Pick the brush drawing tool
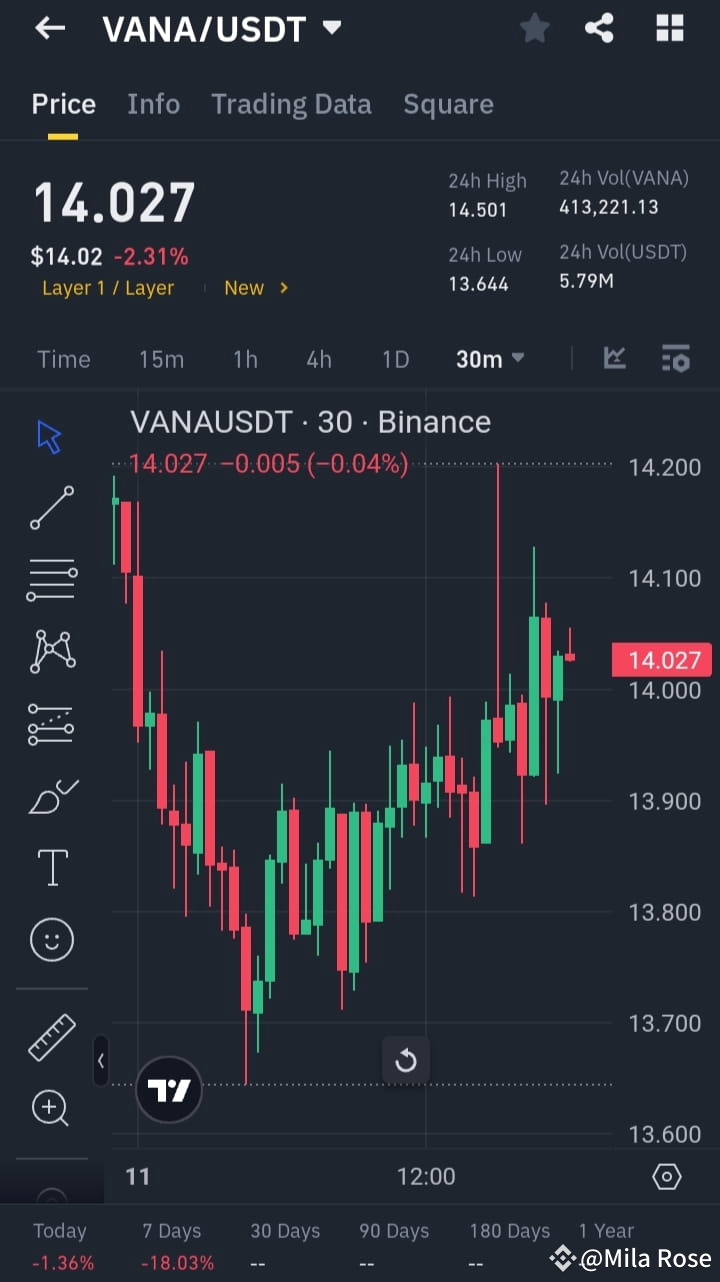This screenshot has height=1282, width=720. click(51, 795)
